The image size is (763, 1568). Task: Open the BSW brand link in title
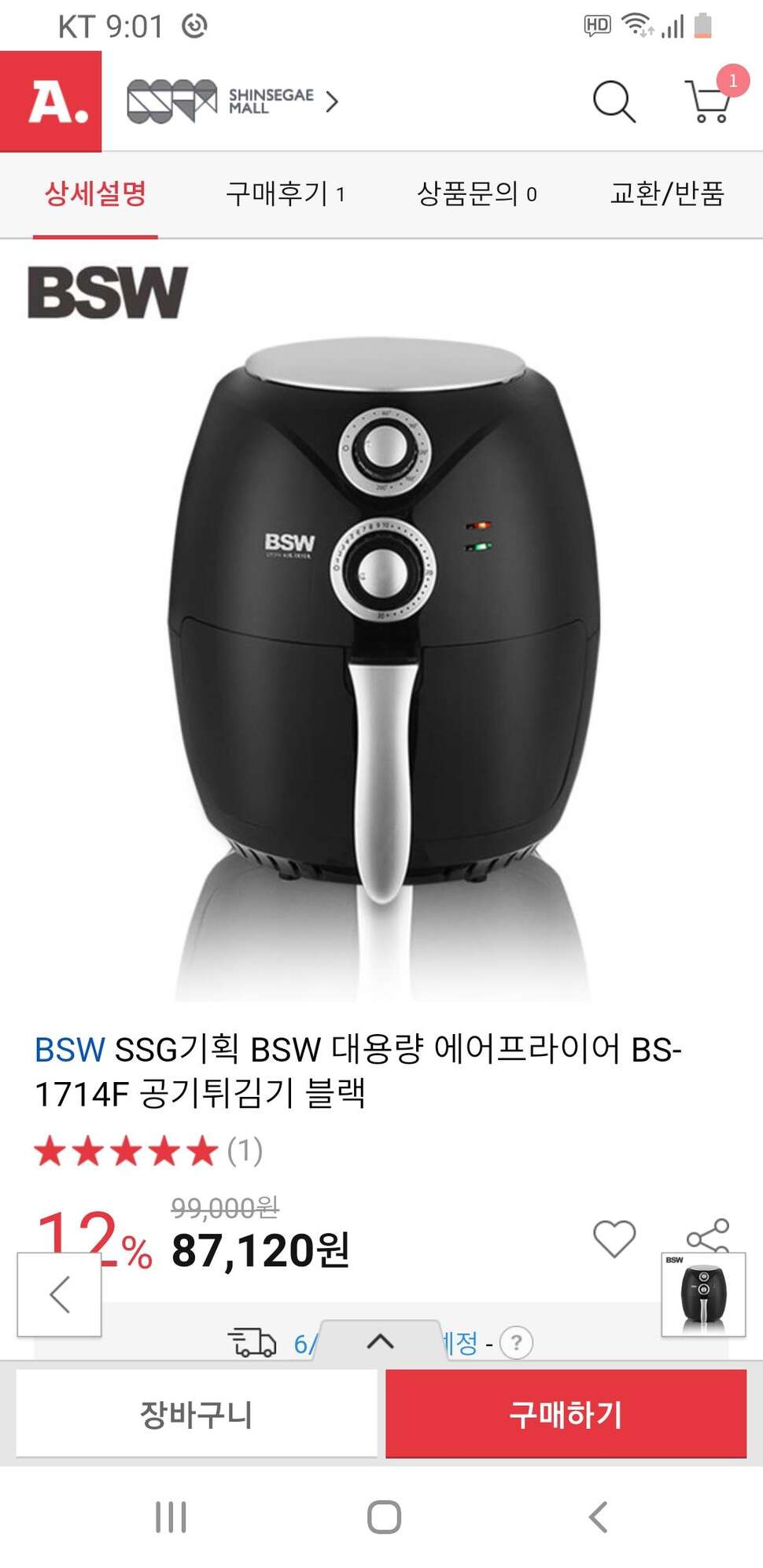70,1049
